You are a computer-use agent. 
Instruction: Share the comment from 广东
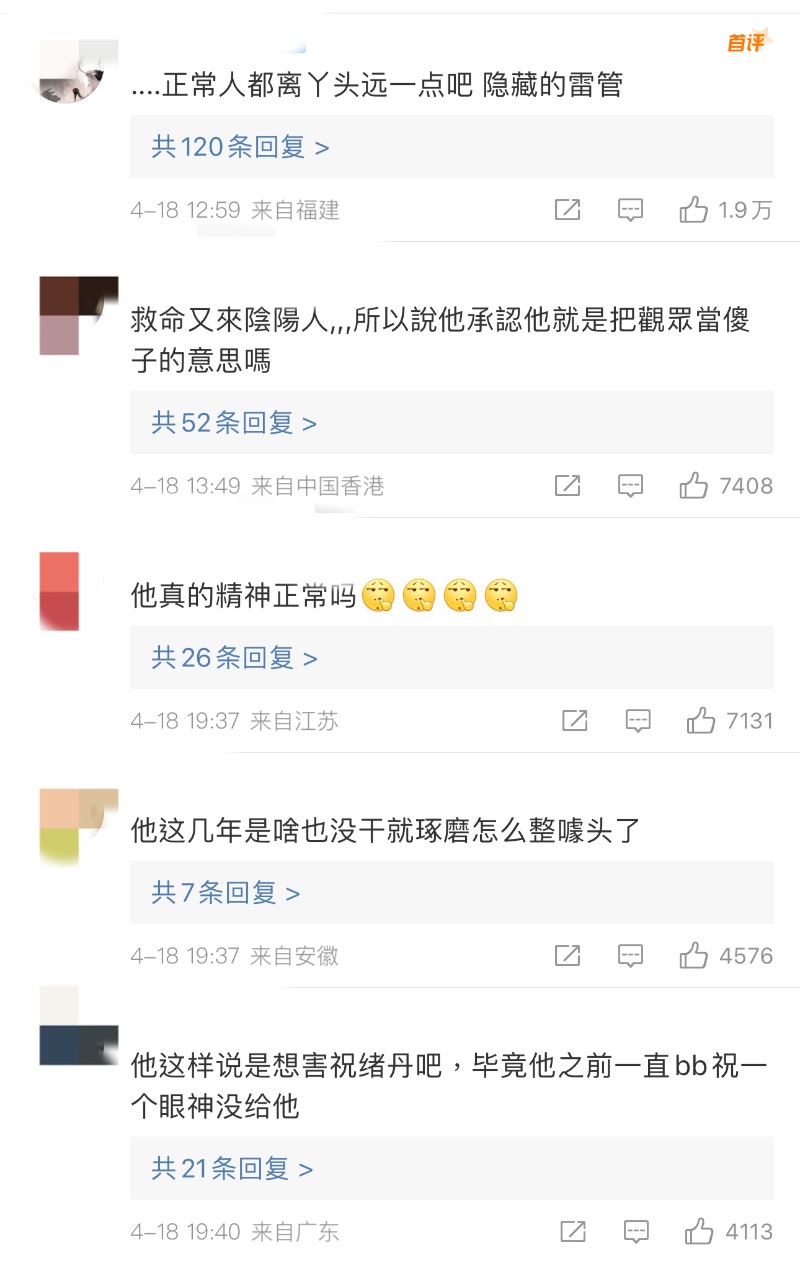point(574,1231)
